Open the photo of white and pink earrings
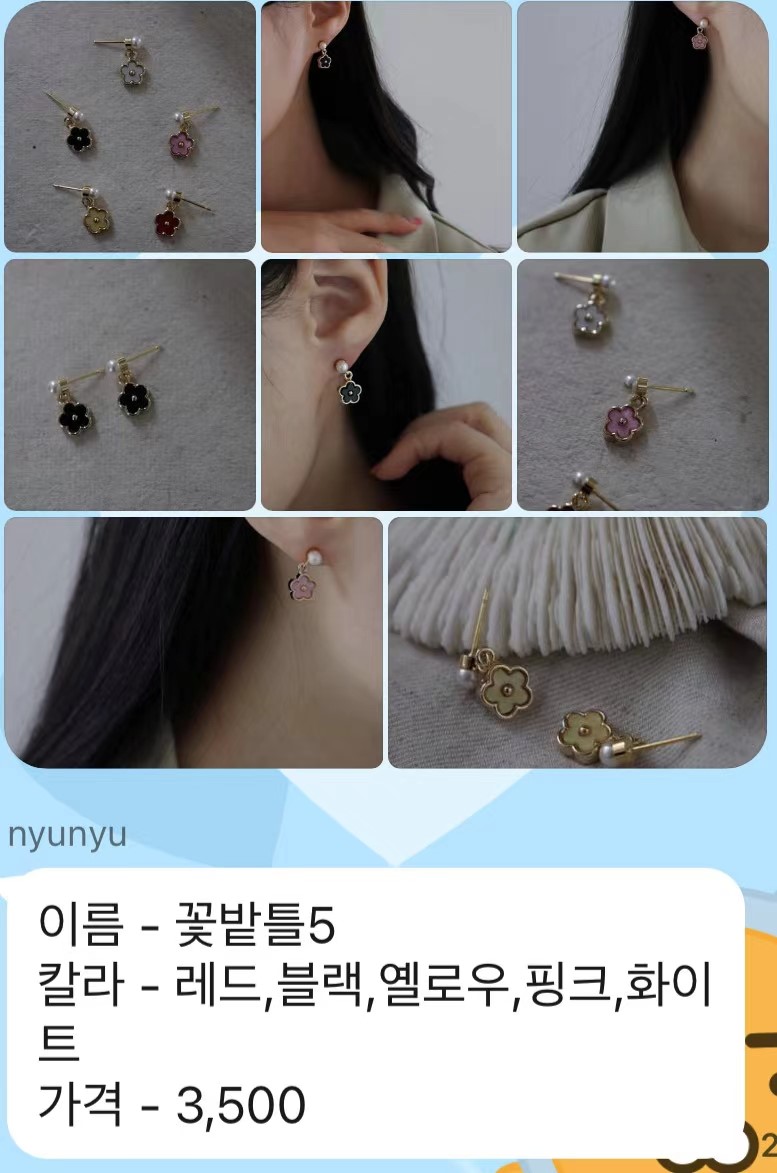 point(642,385)
